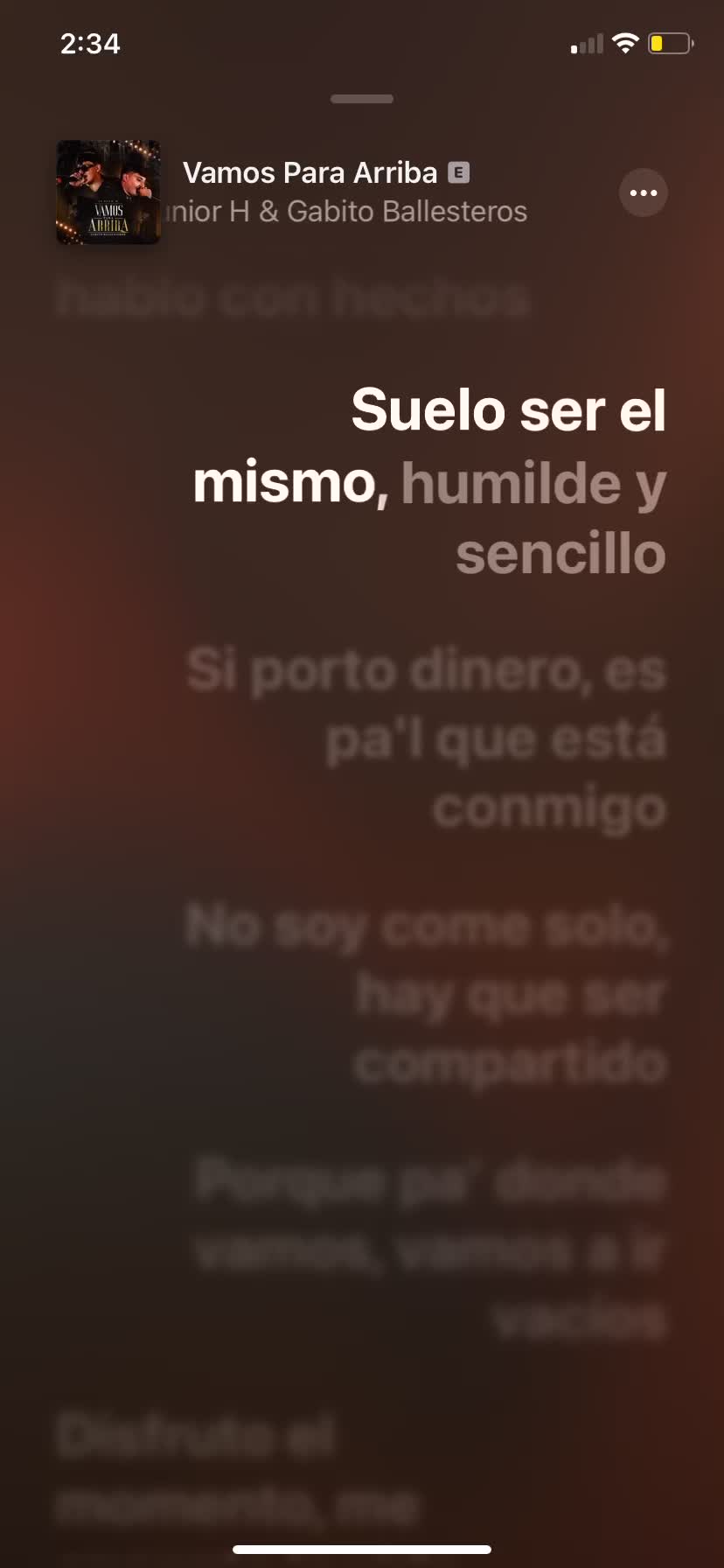724x1568 pixels.
Task: Tap the Vamos Para Arriba album artwork
Action: pyautogui.click(x=108, y=192)
